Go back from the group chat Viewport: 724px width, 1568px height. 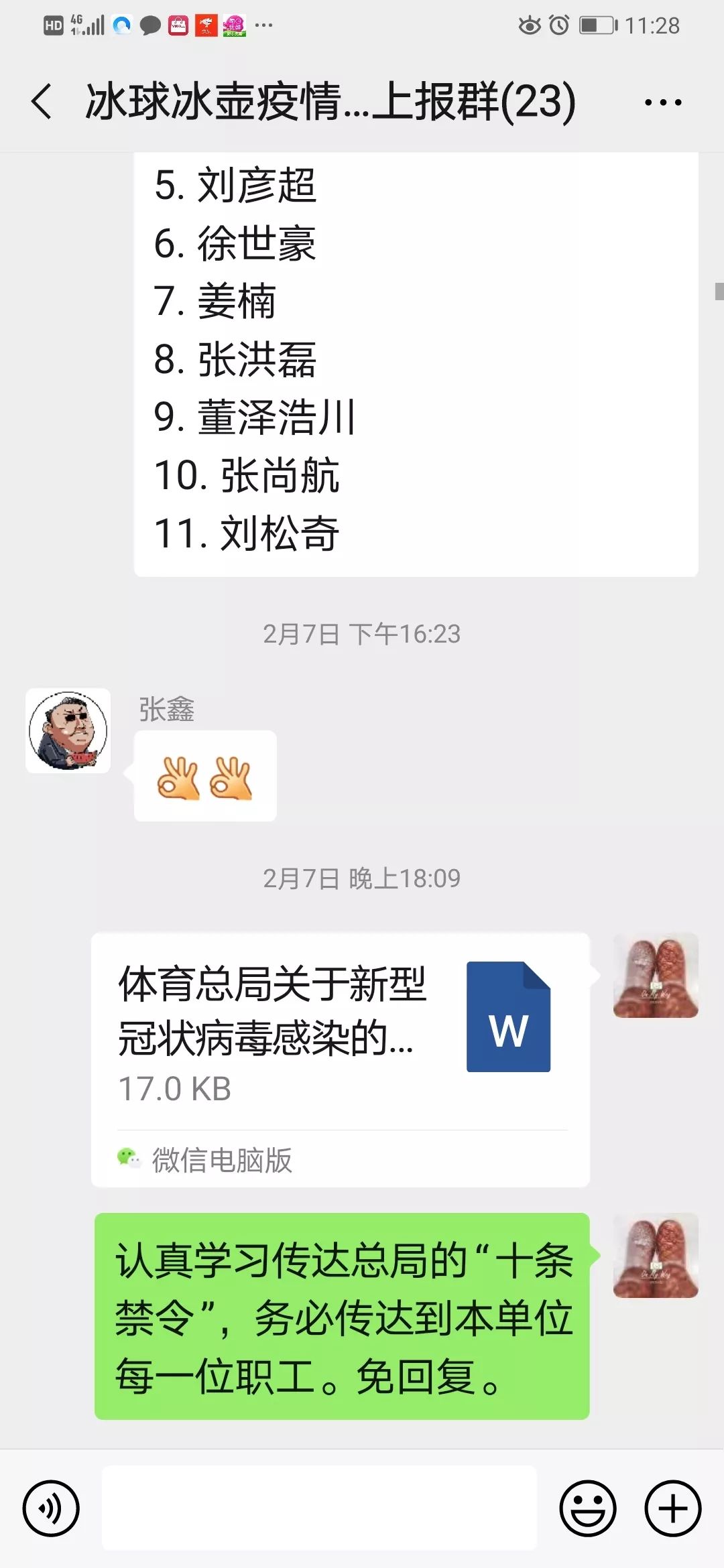coord(42,102)
